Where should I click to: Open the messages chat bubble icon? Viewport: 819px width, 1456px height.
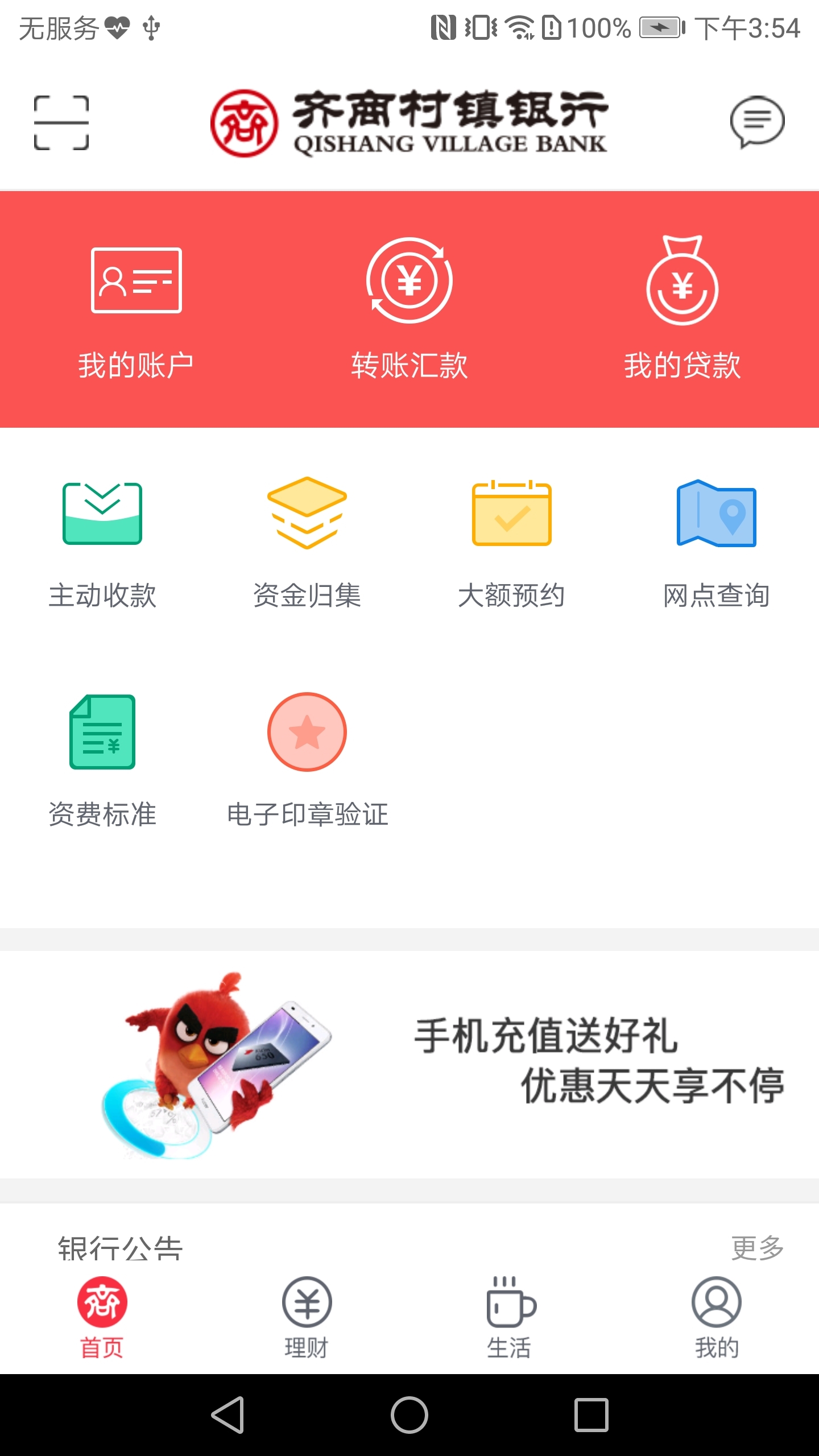click(x=757, y=122)
